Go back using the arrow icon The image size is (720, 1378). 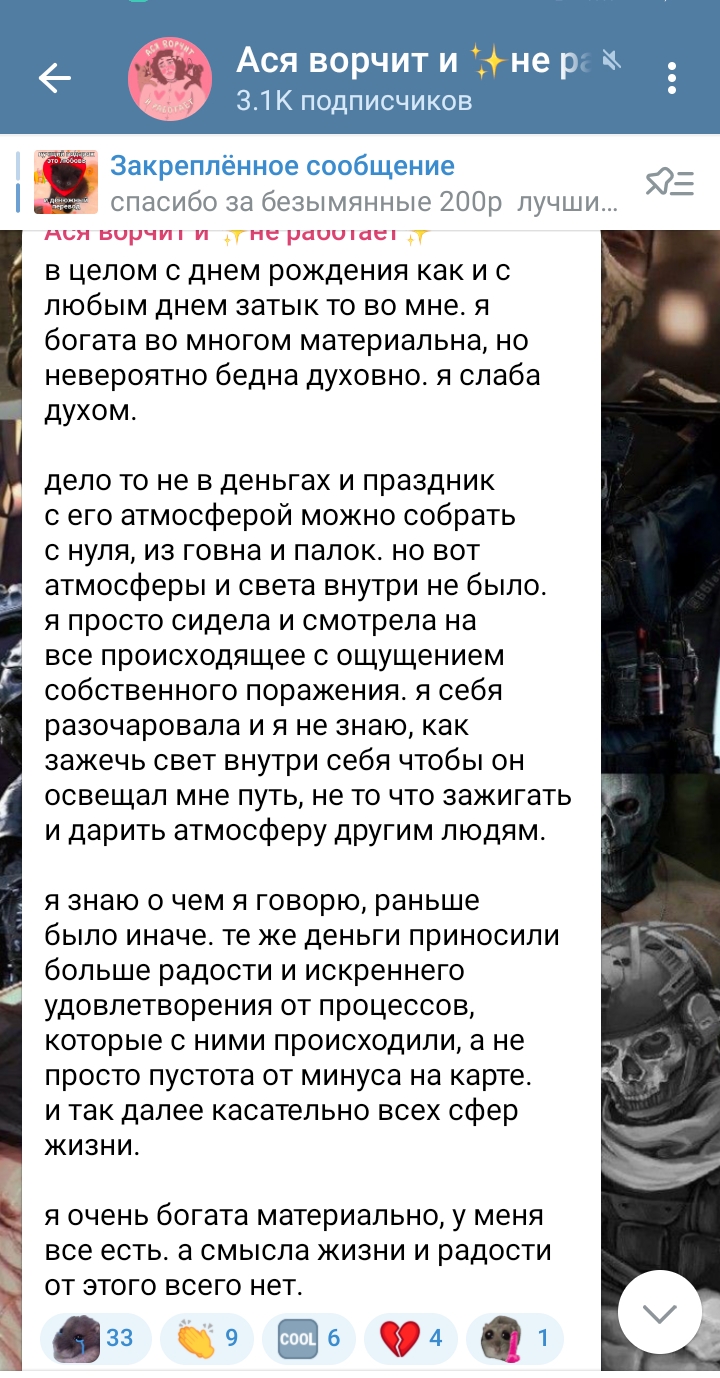pos(54,78)
